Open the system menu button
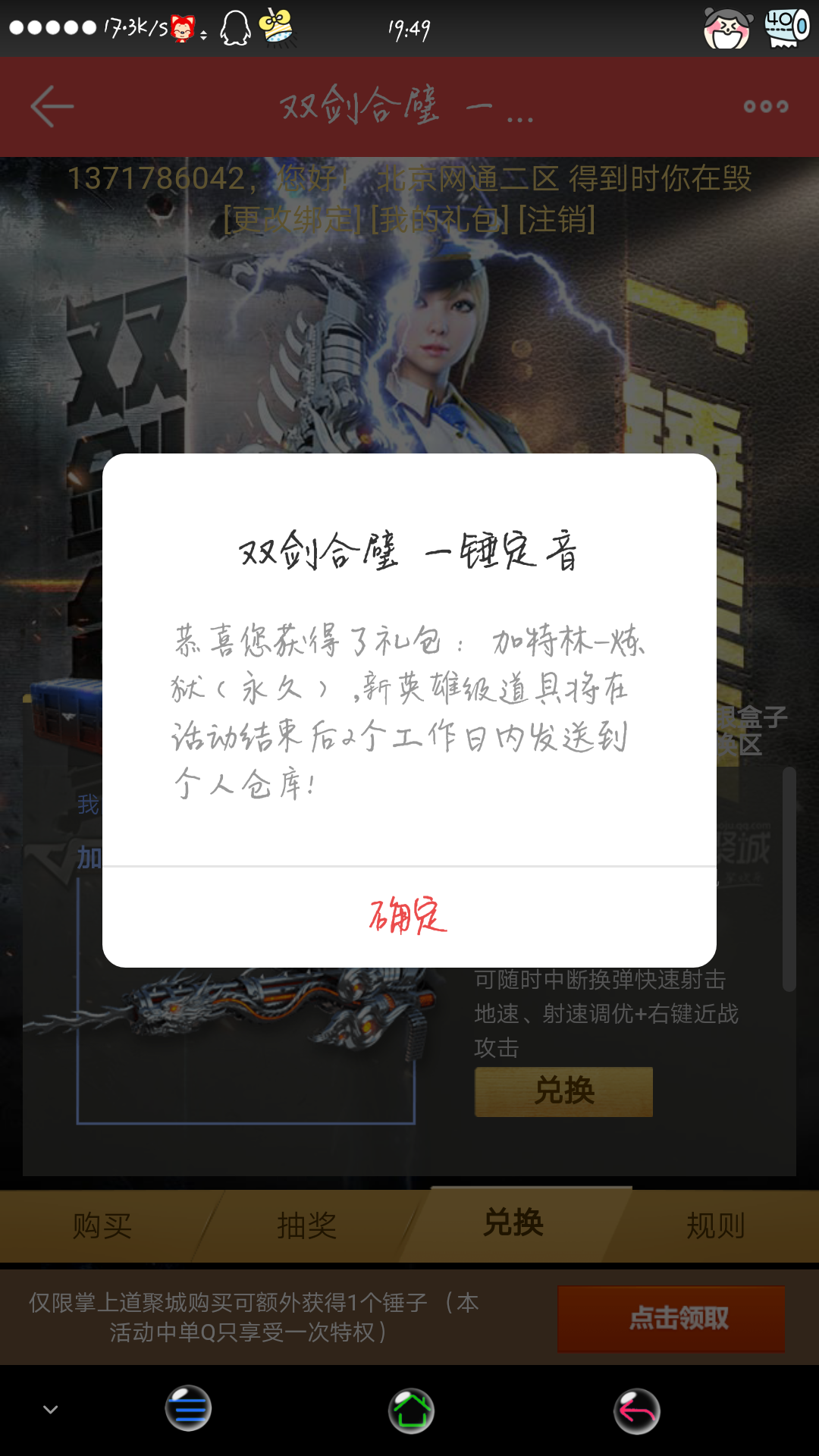This screenshot has width=819, height=1456. (x=188, y=1409)
